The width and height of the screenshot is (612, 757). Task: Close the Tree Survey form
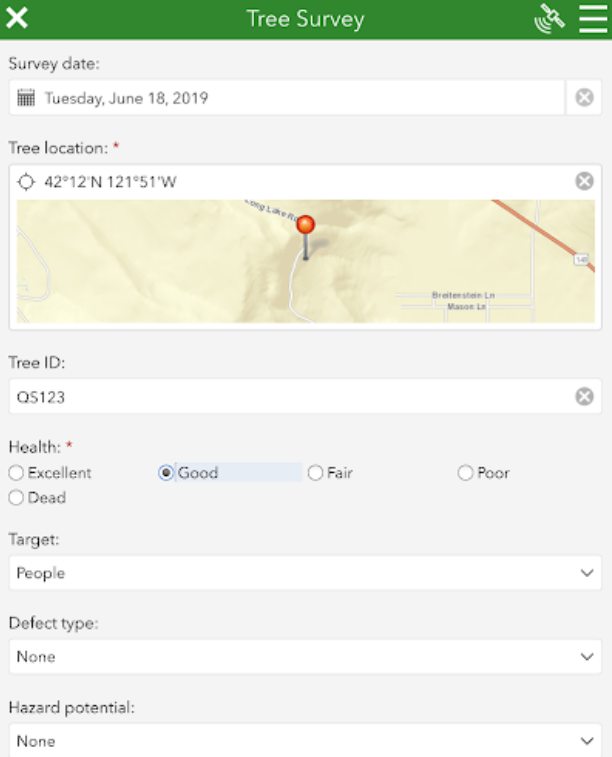17,19
